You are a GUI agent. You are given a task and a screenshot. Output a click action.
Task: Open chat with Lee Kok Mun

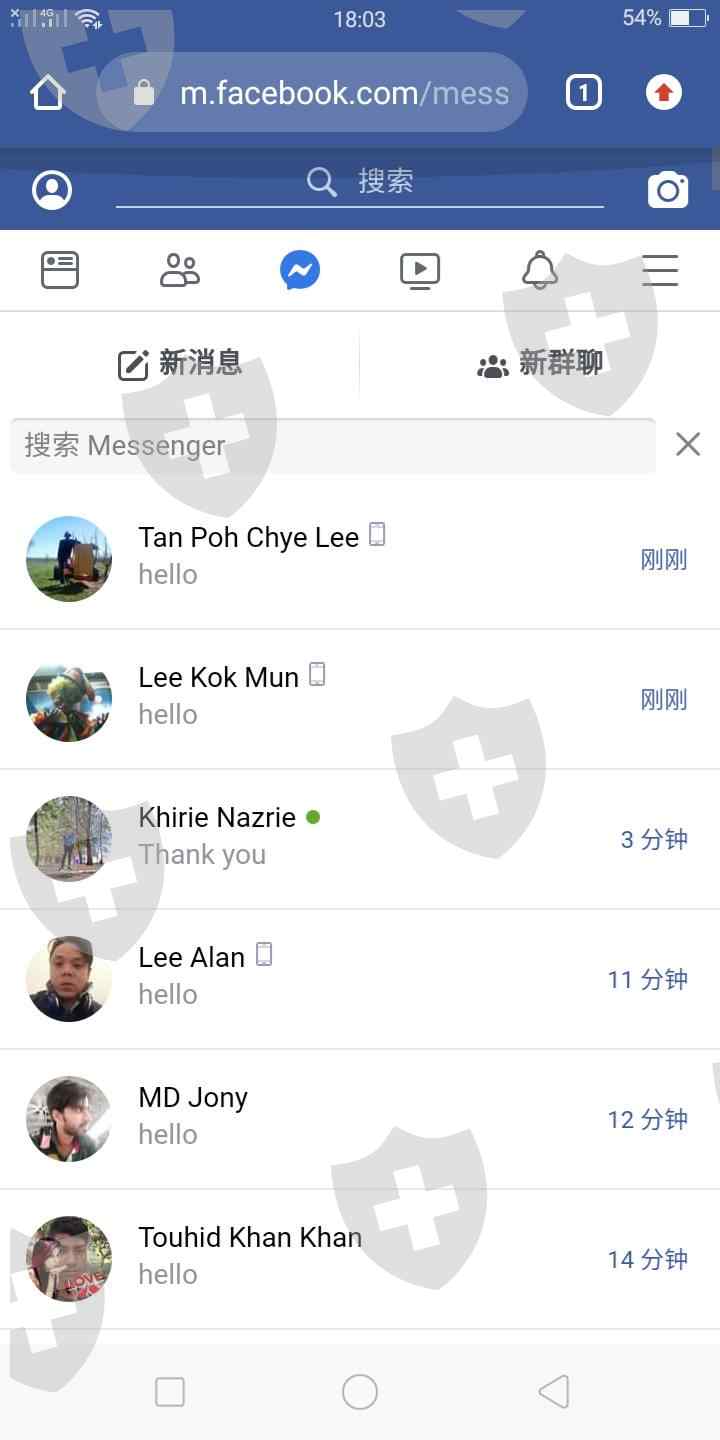(x=360, y=699)
